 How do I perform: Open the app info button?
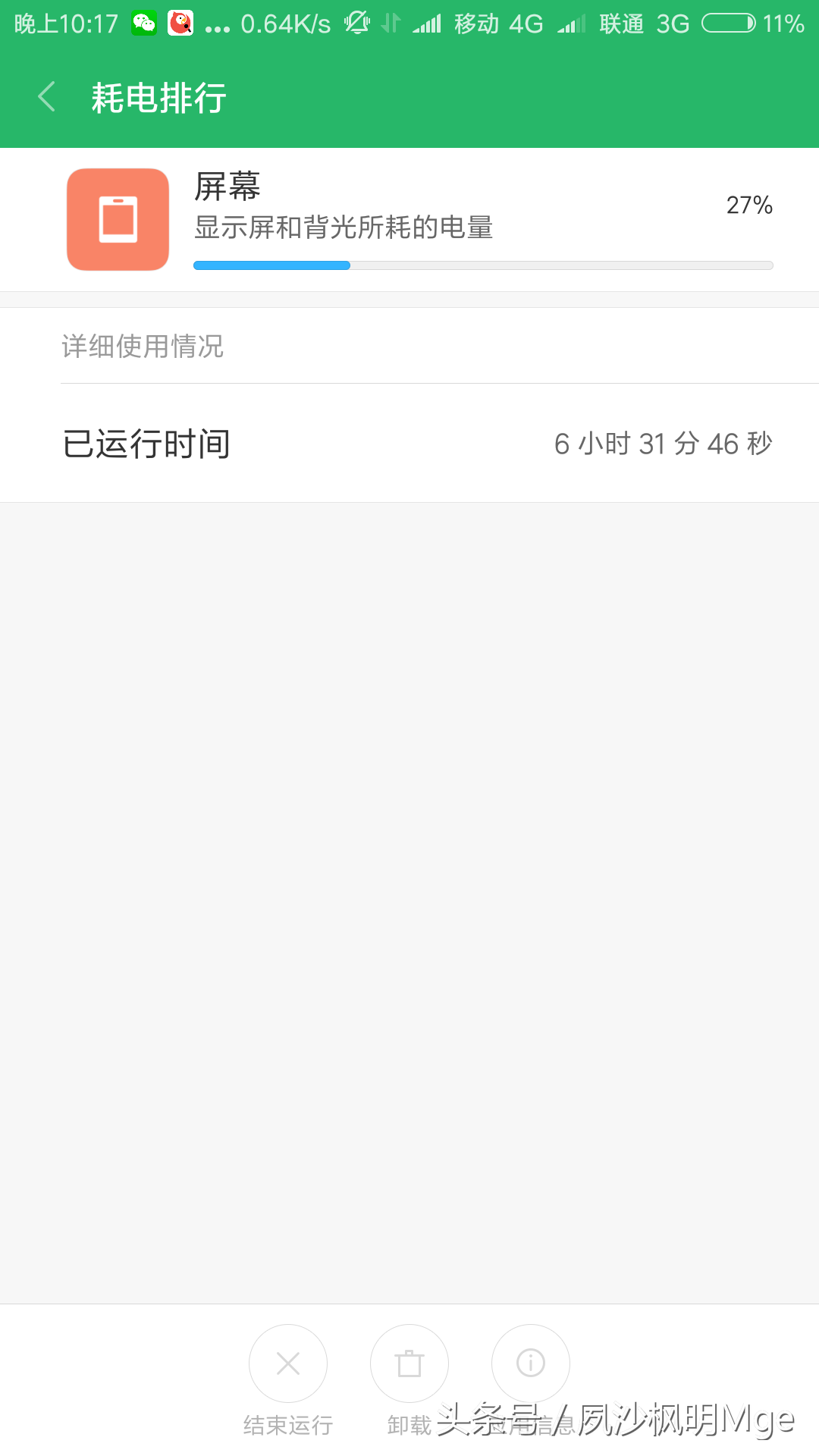[x=531, y=1363]
